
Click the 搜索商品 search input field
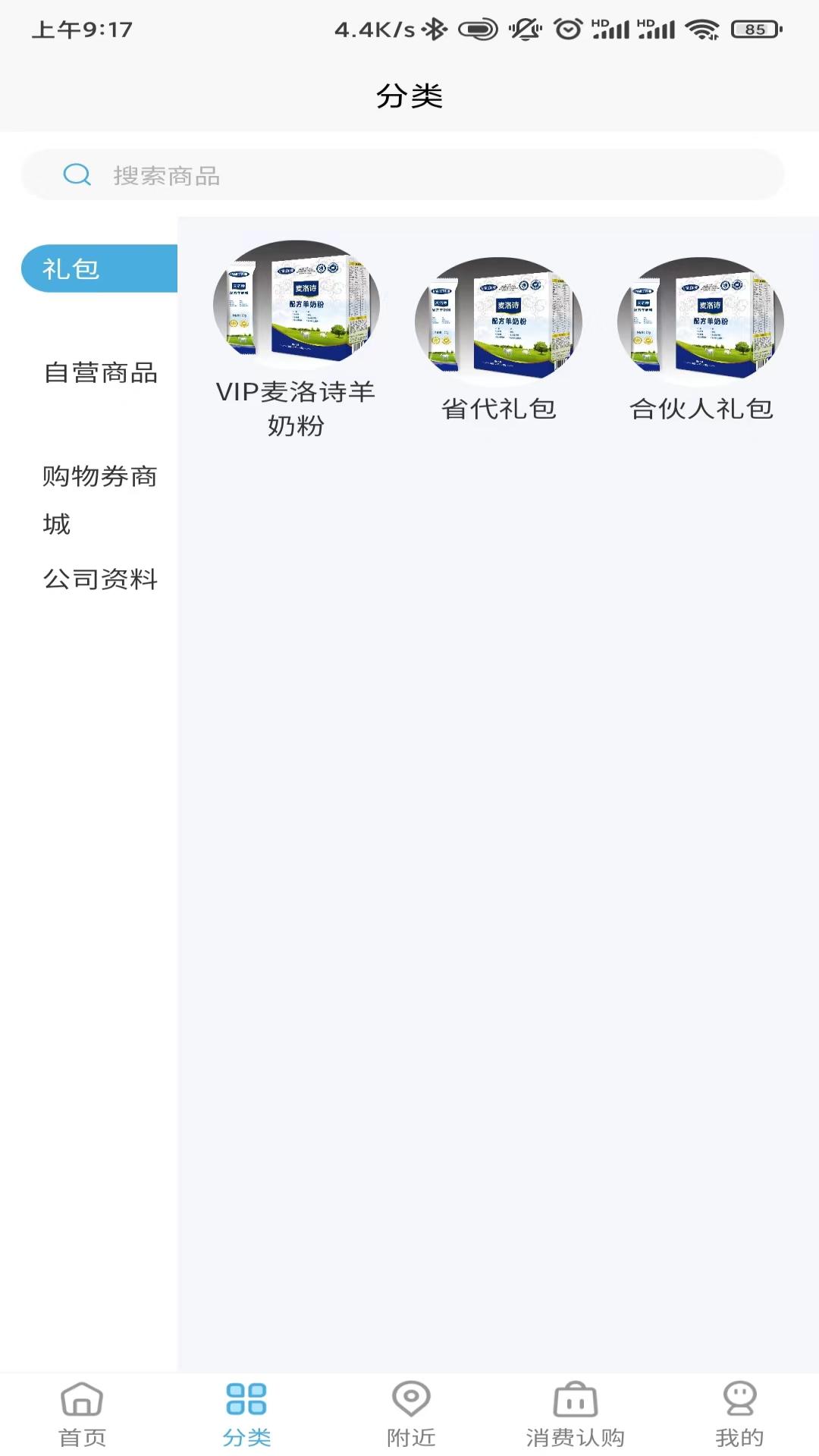coord(303,174)
